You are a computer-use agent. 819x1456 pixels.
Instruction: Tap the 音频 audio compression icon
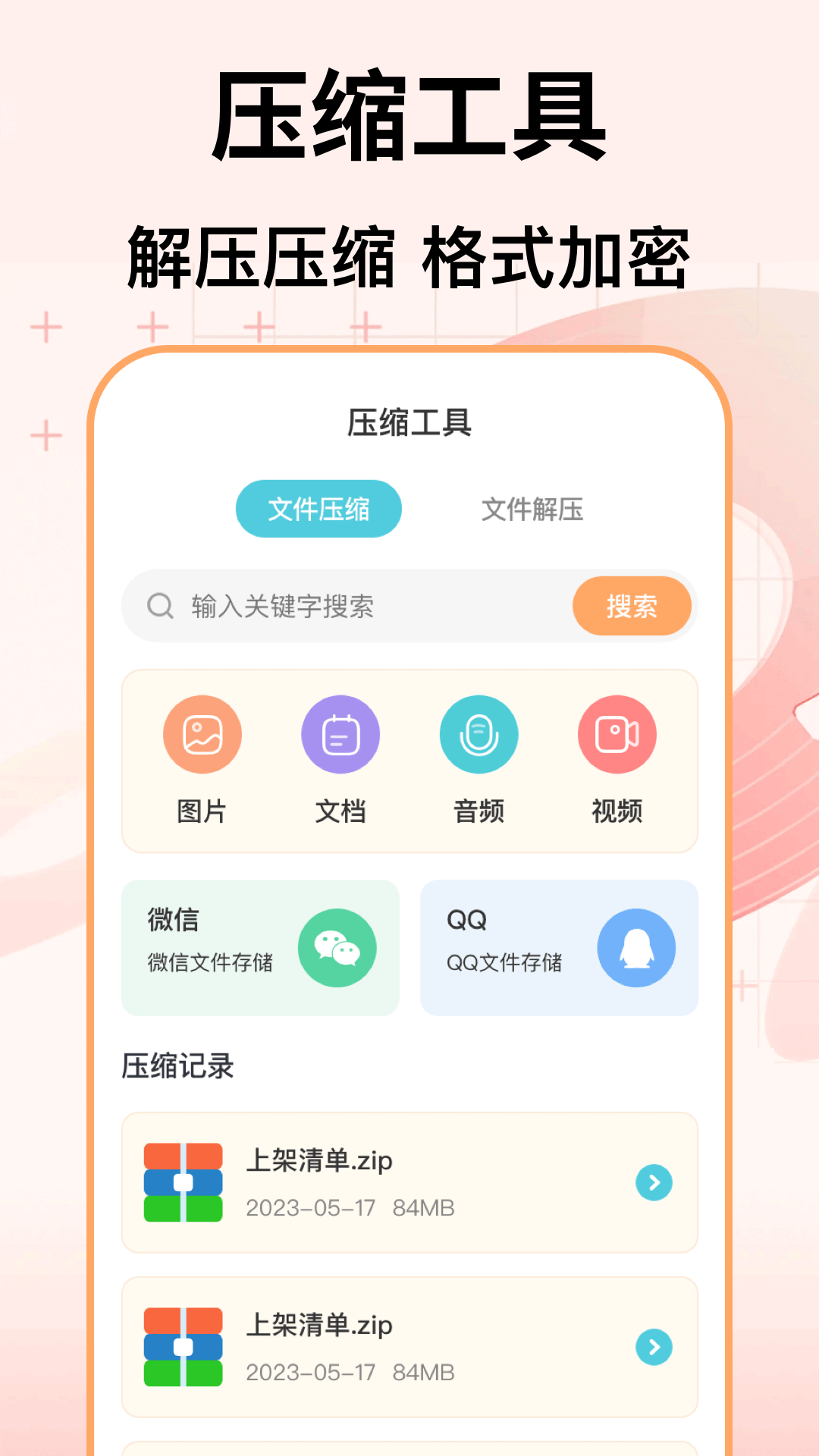click(479, 733)
